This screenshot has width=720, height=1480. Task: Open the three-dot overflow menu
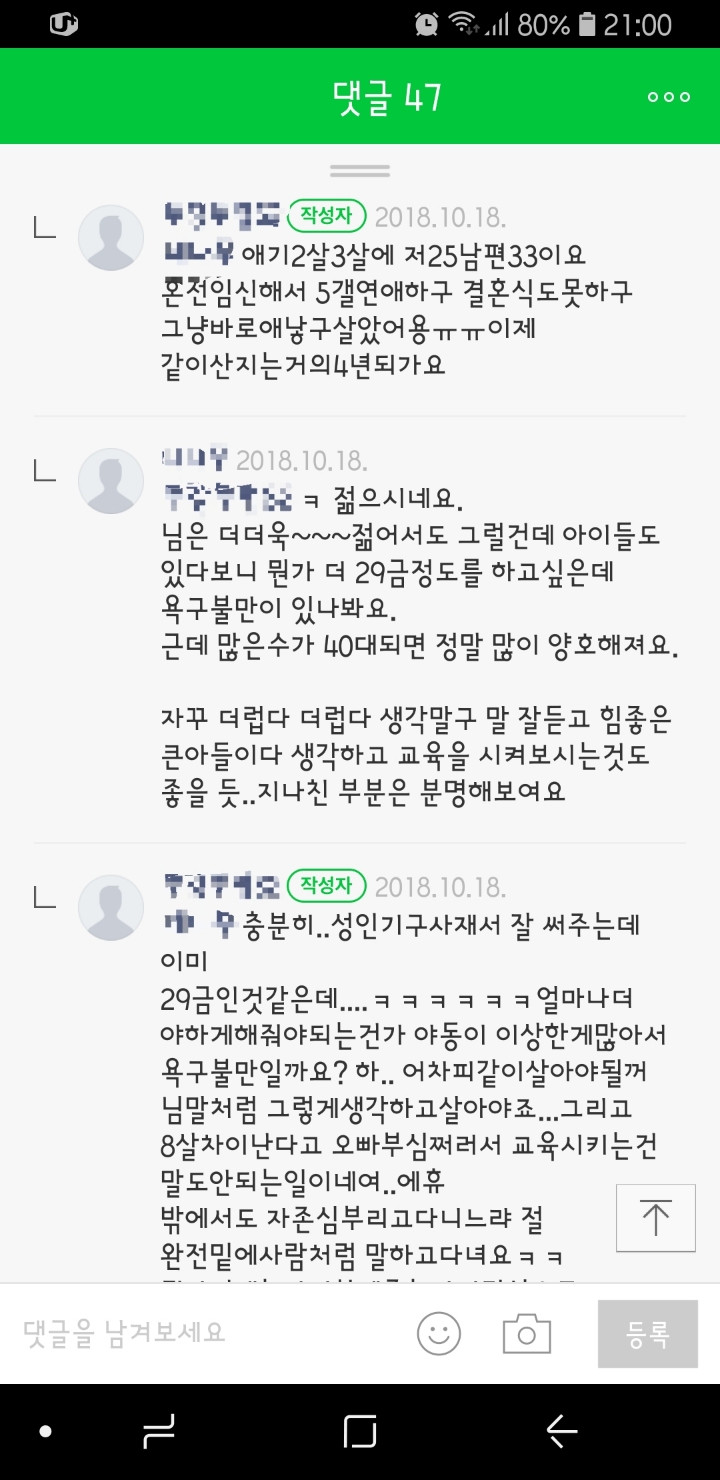click(668, 97)
